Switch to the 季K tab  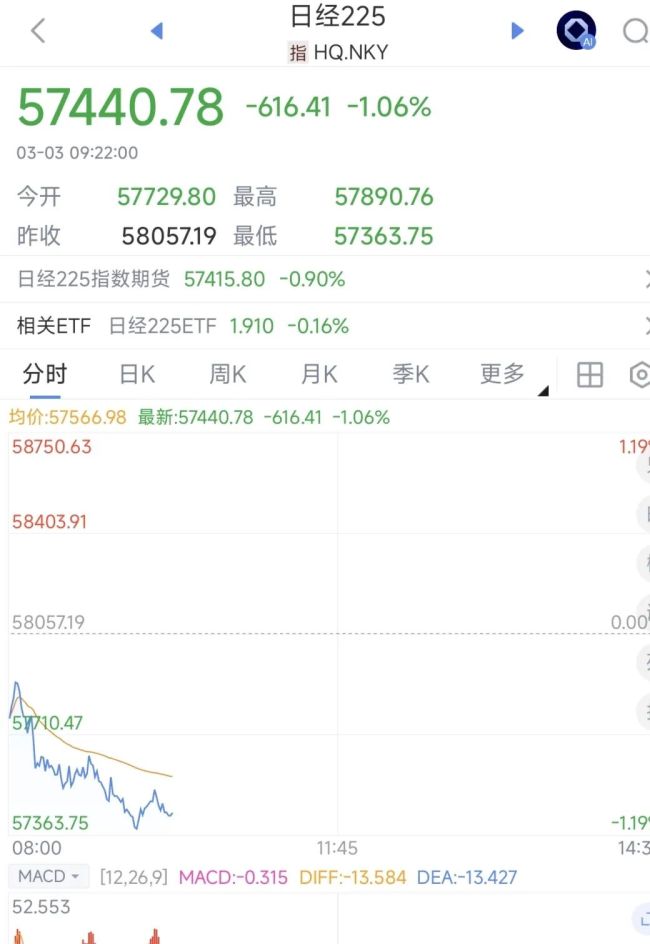pos(411,374)
